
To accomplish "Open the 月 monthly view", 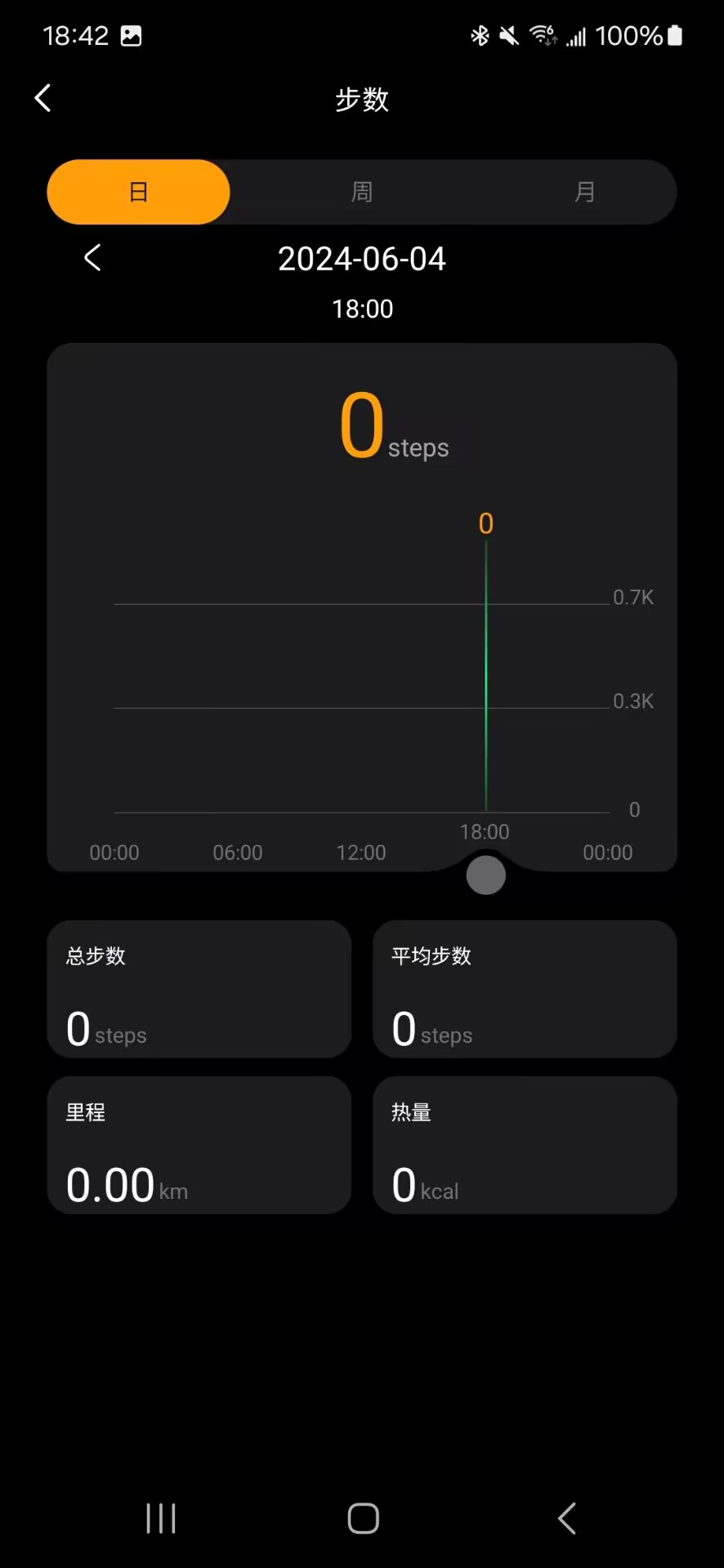I will click(585, 192).
